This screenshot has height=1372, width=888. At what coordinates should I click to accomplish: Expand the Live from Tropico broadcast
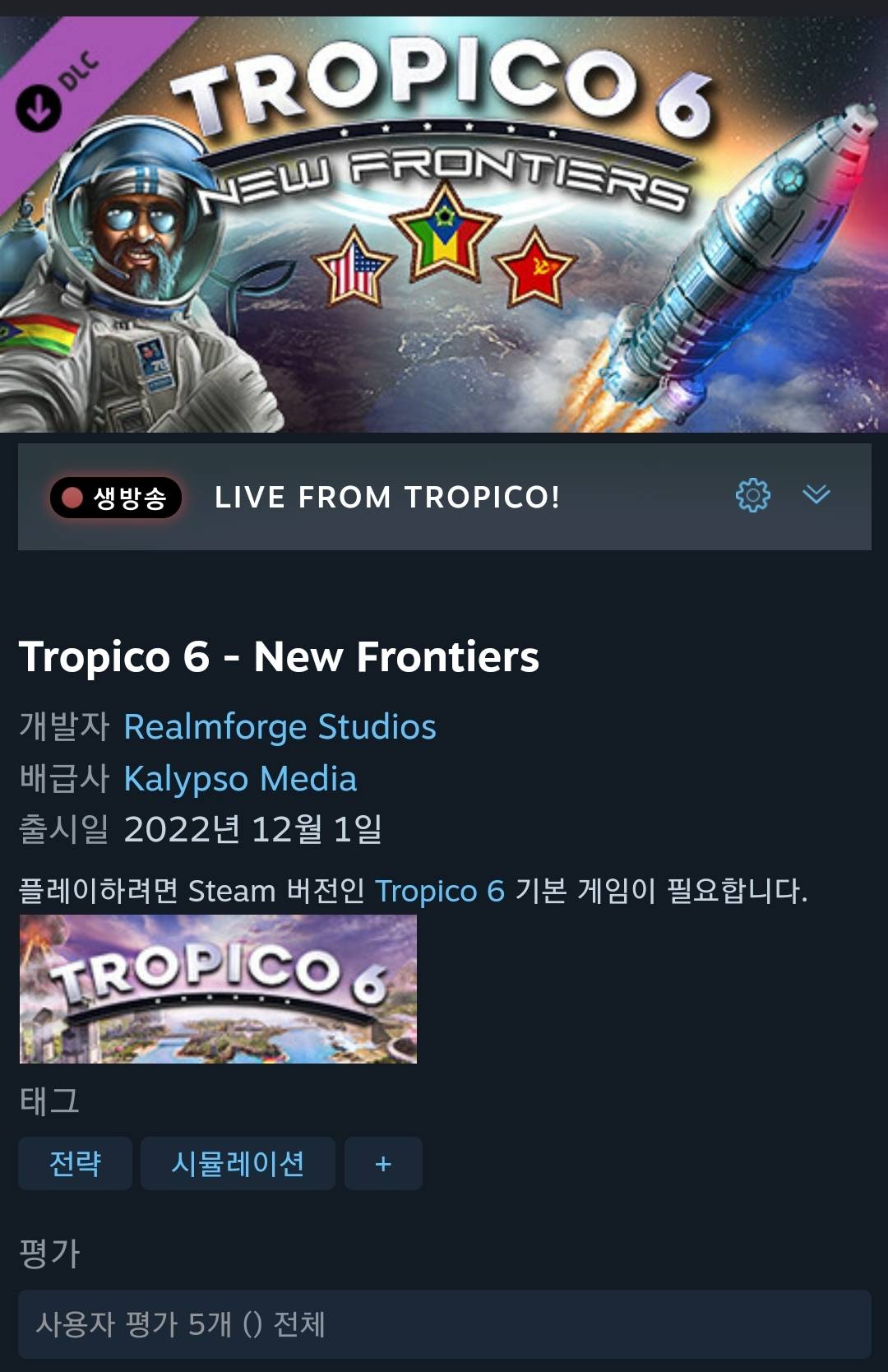816,494
